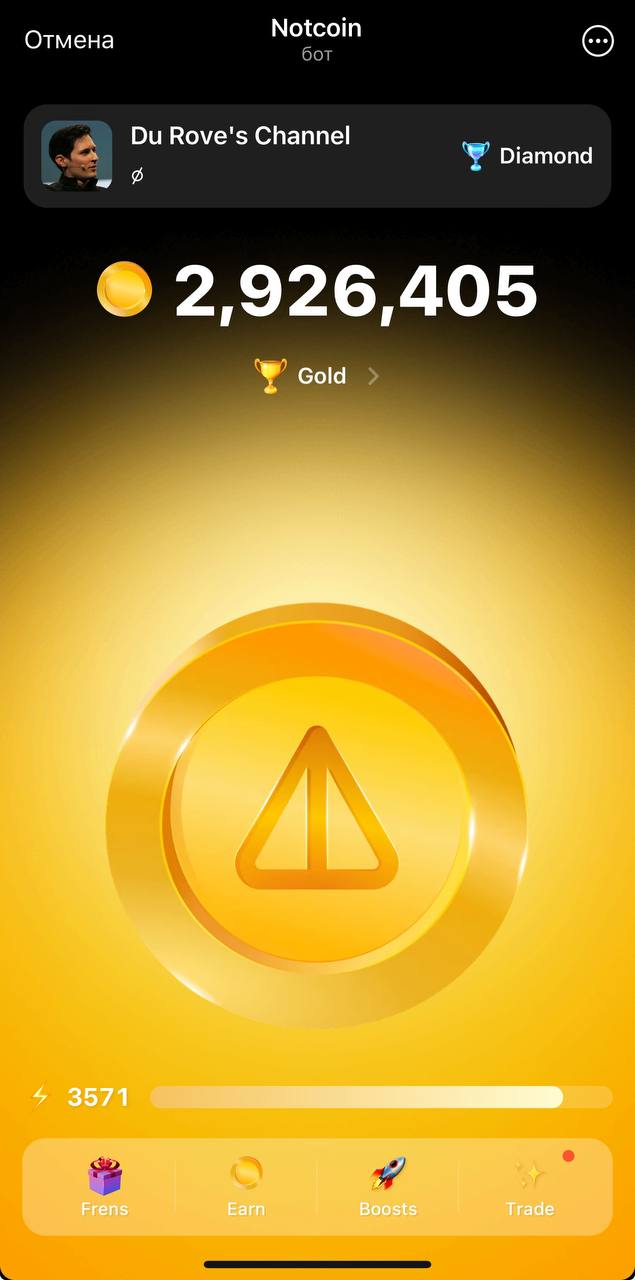Go to the Frens tab
This screenshot has height=1280, width=635.
coord(104,1187)
